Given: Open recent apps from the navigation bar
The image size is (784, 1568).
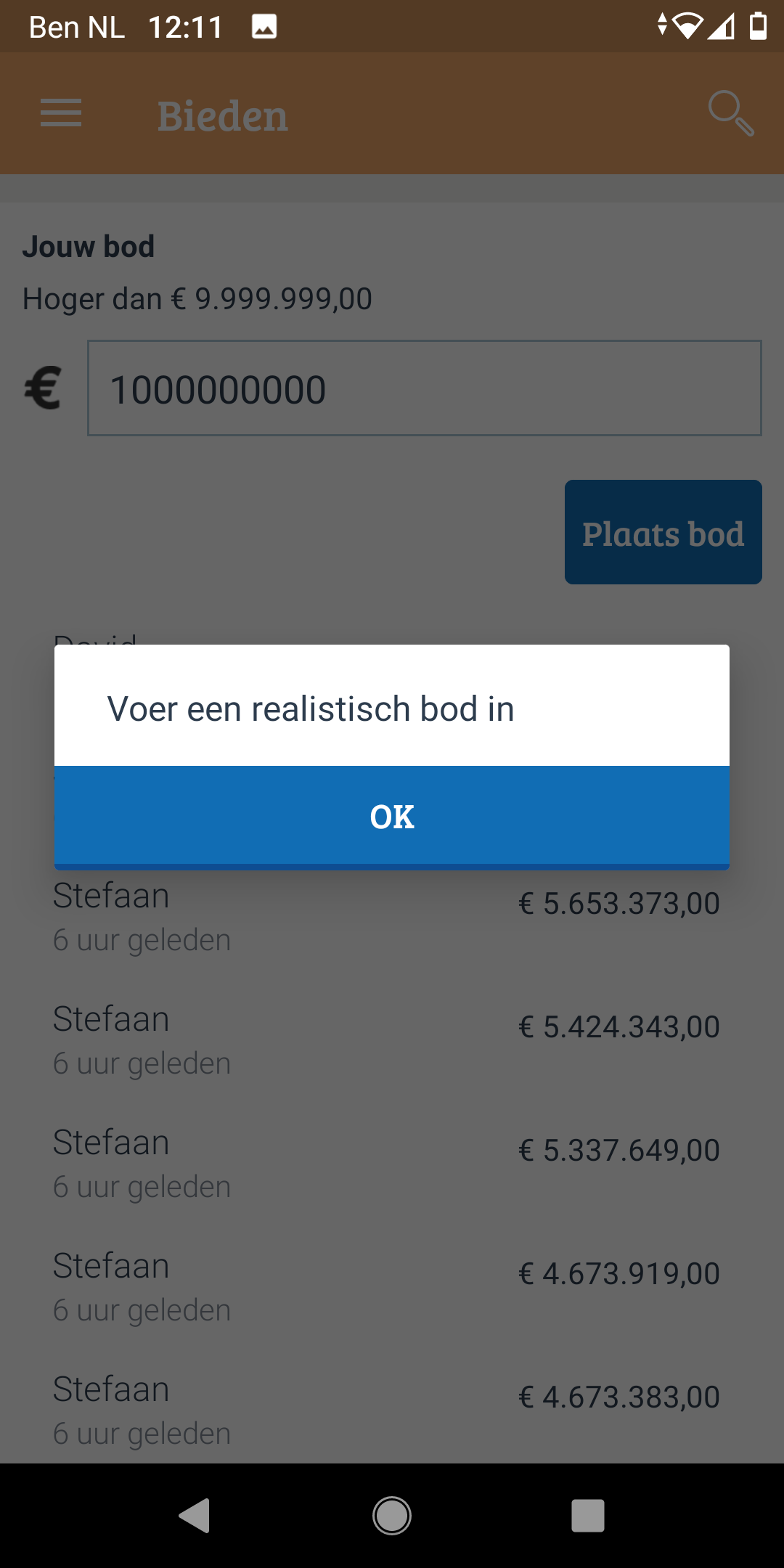Looking at the screenshot, I should point(588,1516).
